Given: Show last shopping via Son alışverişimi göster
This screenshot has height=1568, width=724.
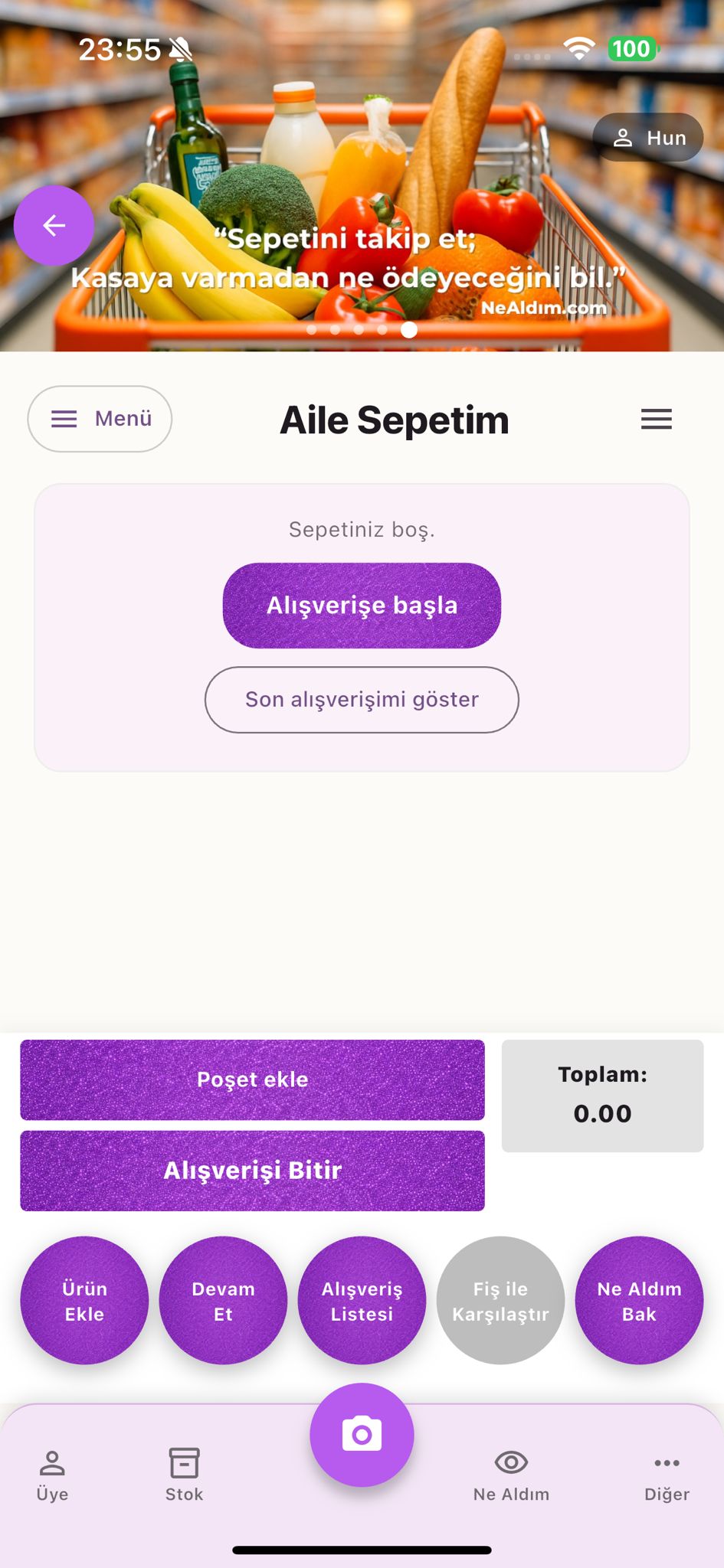Looking at the screenshot, I should (362, 700).
